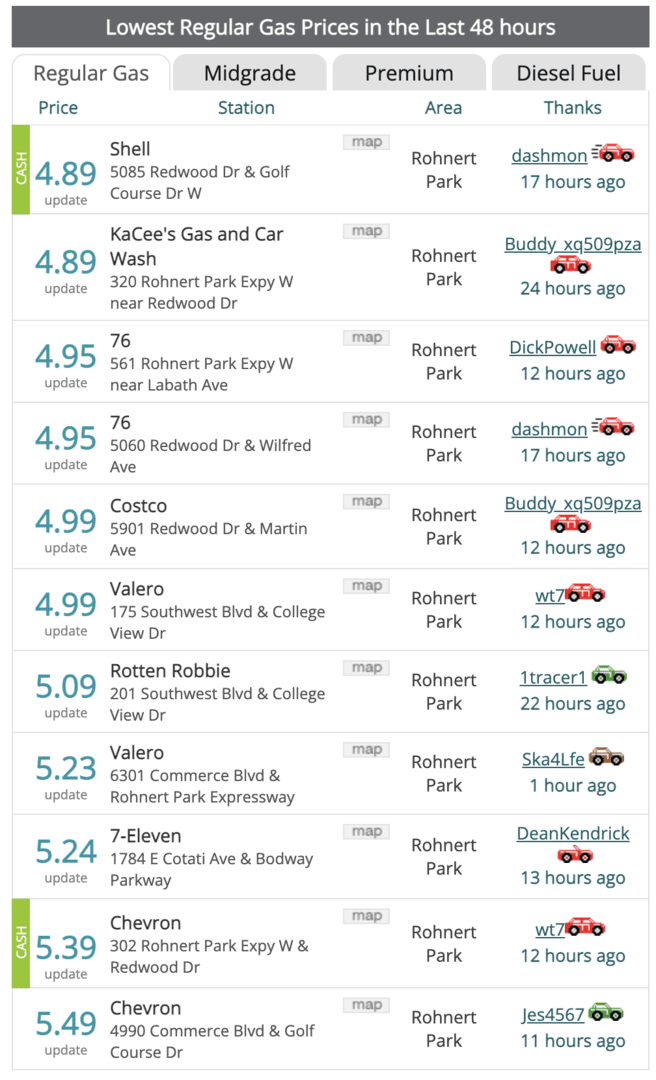Show map for Costco station
The width and height of the screenshot is (656, 1080).
366,502
